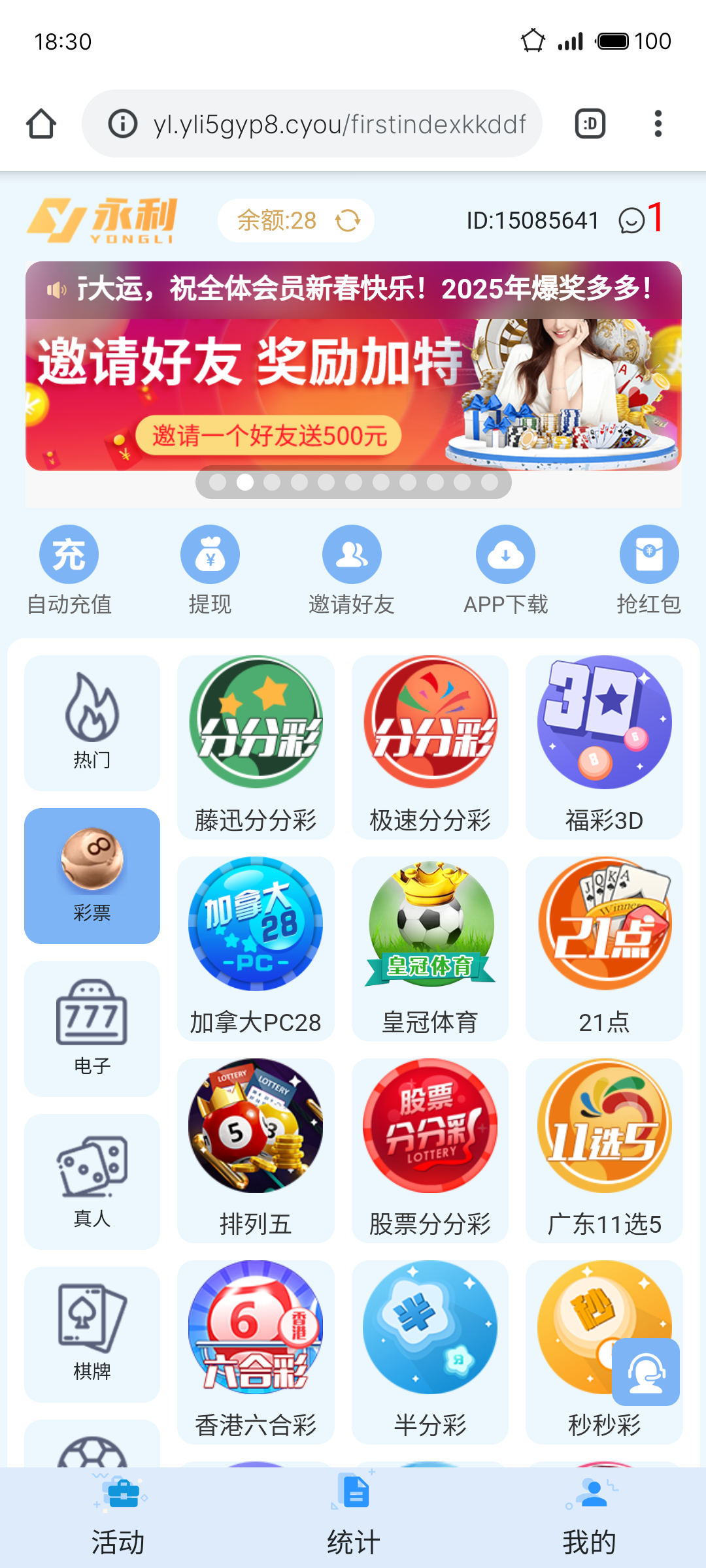706x1568 pixels.
Task: Switch to the 热门 category
Action: pyautogui.click(x=92, y=723)
